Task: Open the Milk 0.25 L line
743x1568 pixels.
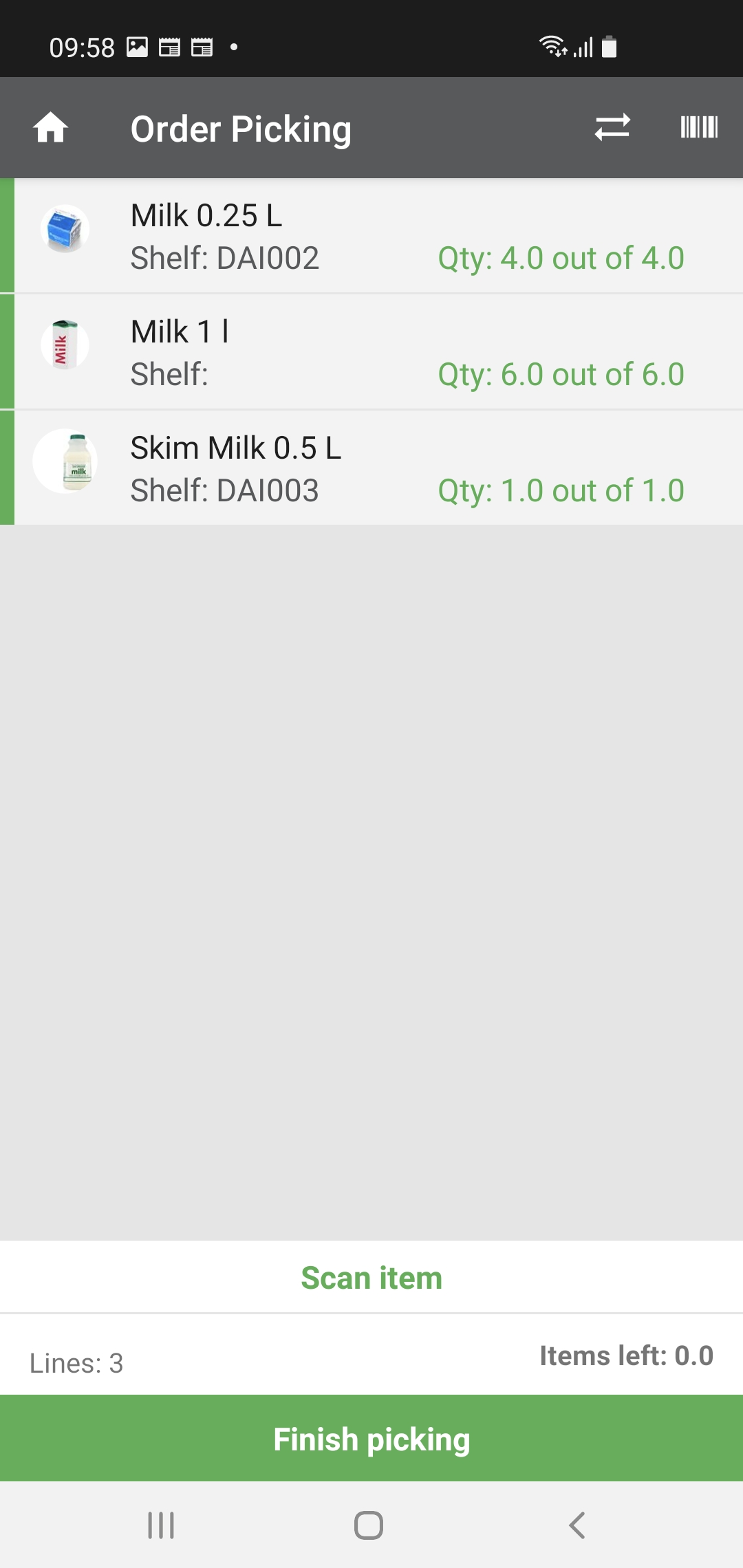Action: coord(371,236)
